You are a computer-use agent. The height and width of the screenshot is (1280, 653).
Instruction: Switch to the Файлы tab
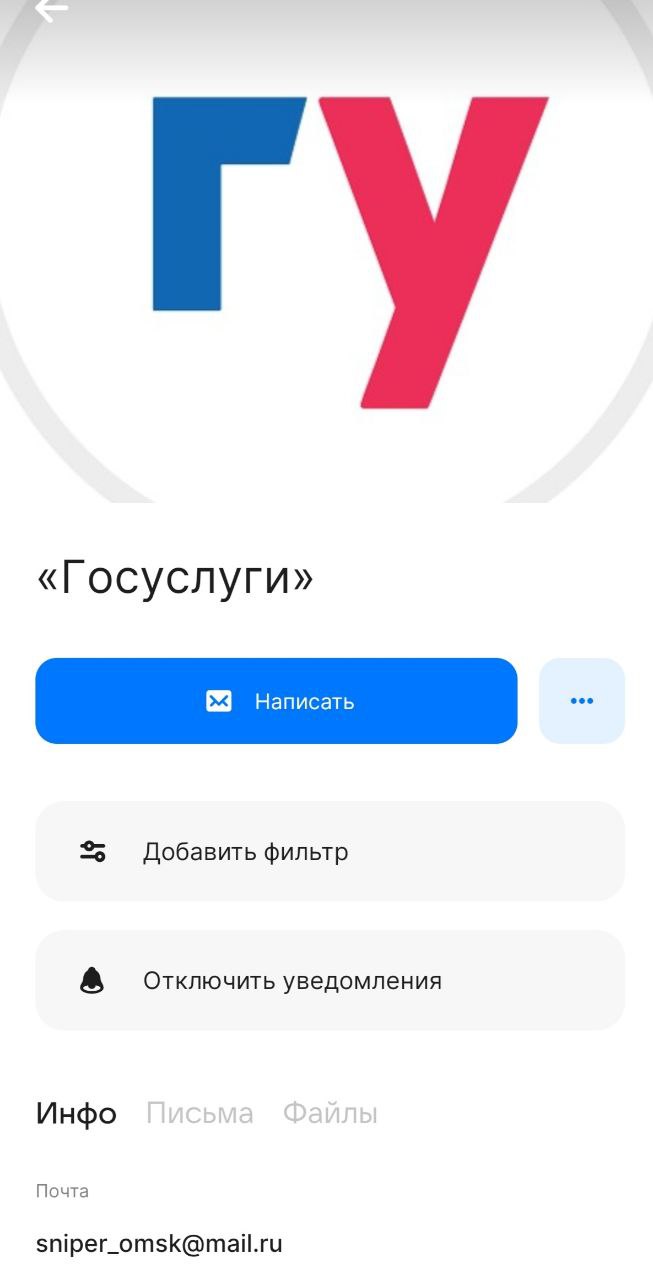point(330,1113)
